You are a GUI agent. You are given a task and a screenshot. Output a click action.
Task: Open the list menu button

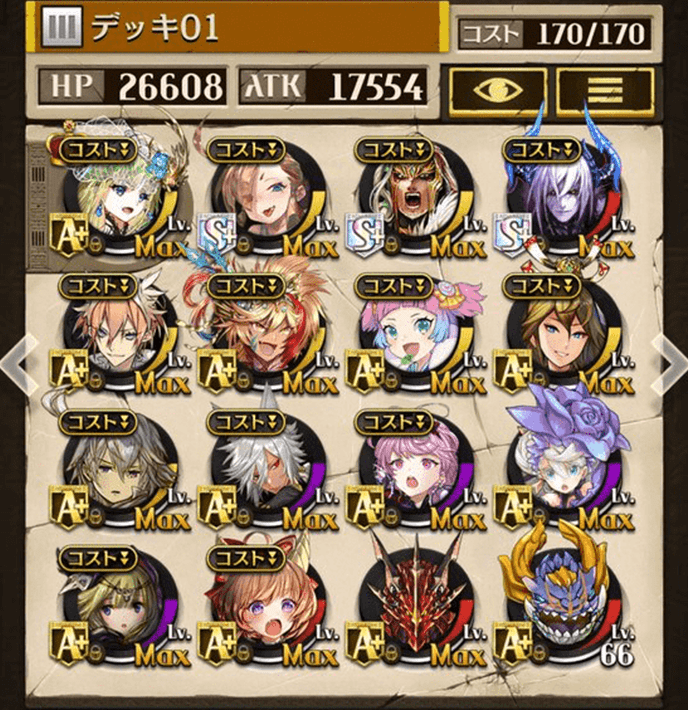604,90
